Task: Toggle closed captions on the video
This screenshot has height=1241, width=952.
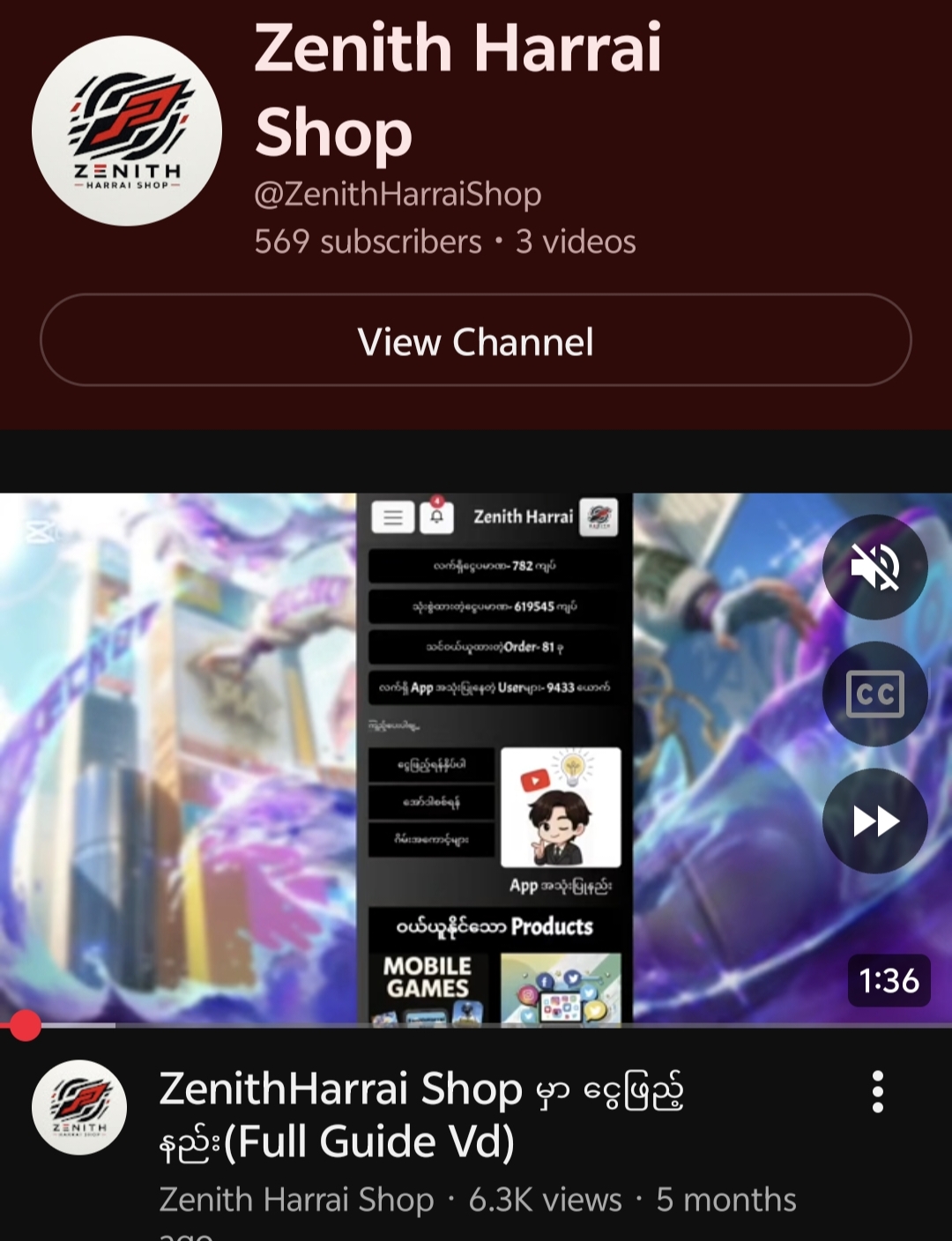Action: pos(874,695)
